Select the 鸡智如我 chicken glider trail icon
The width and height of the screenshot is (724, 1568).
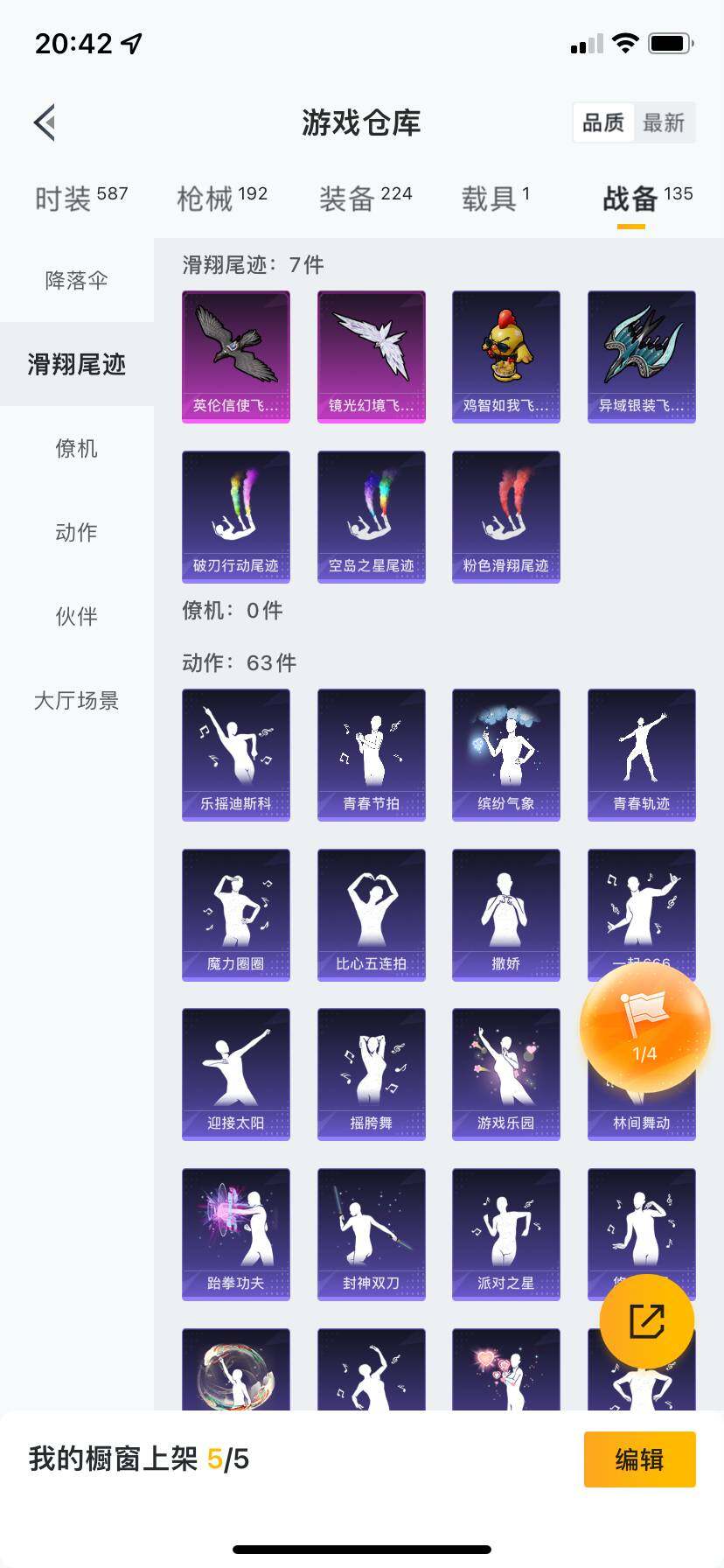(x=505, y=356)
